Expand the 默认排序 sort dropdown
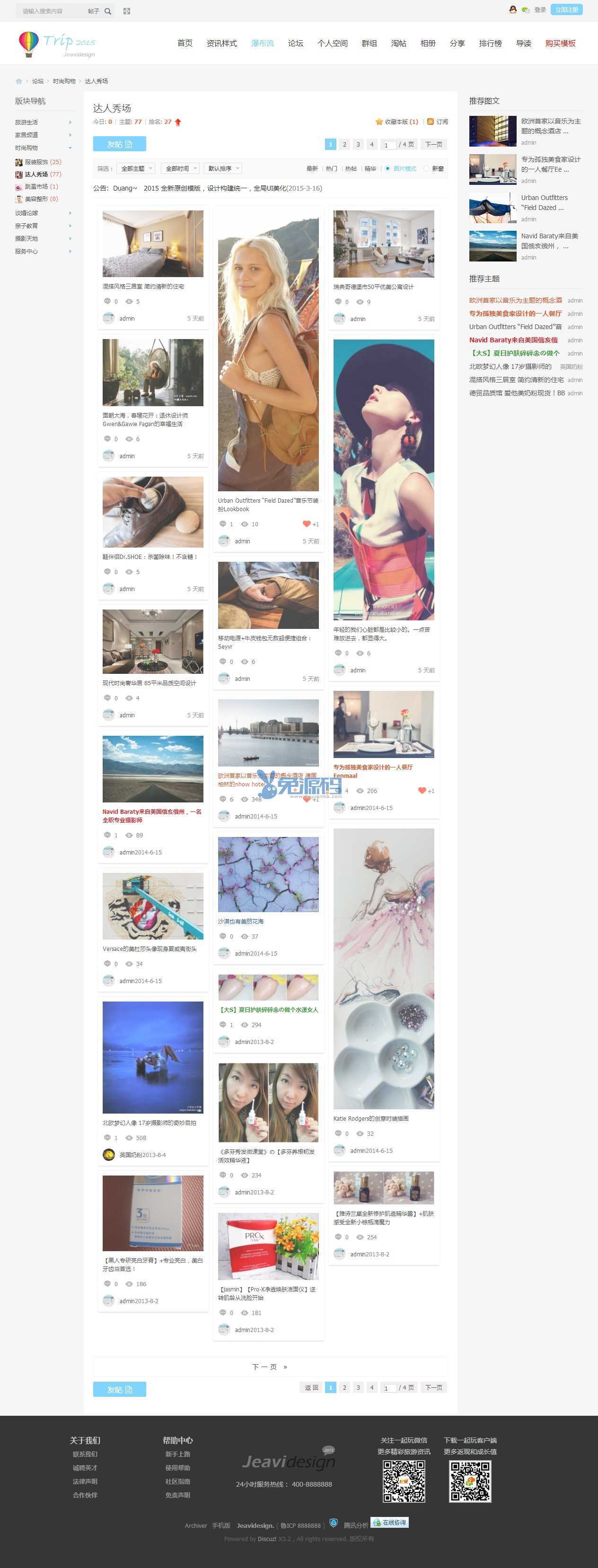 [223, 169]
